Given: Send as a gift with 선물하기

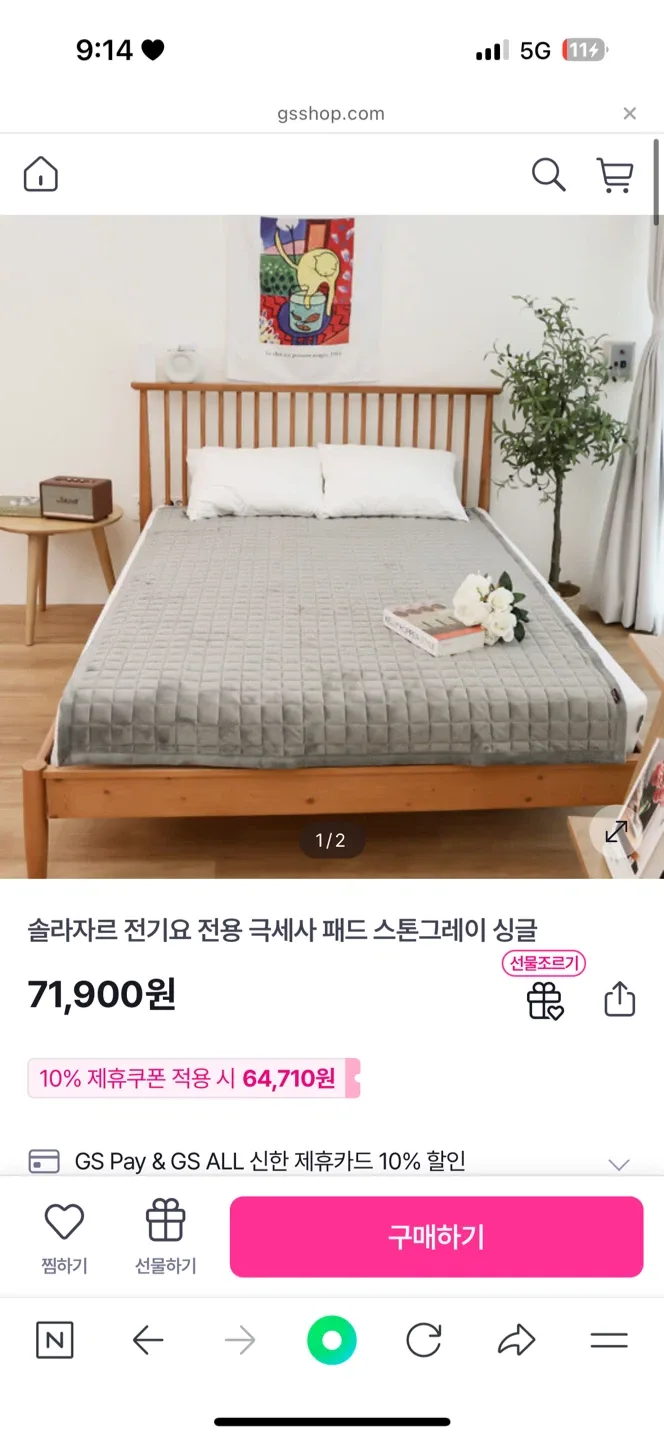Looking at the screenshot, I should [166, 1238].
